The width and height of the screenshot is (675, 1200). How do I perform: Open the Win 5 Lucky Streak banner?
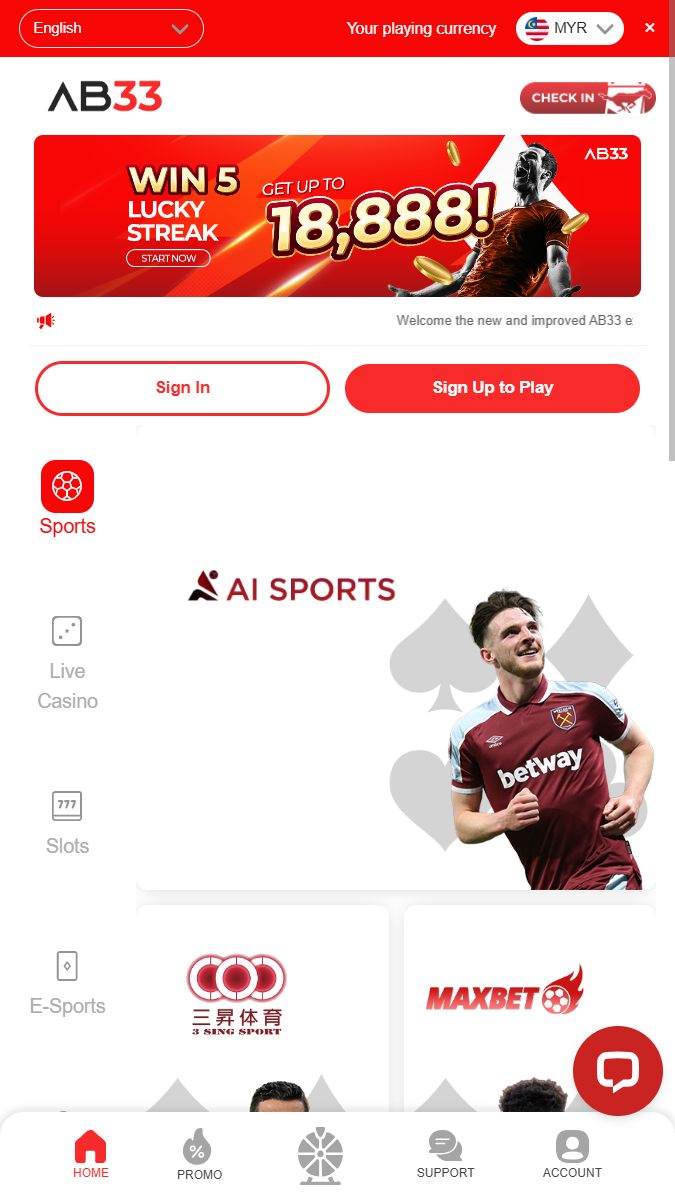pos(337,216)
